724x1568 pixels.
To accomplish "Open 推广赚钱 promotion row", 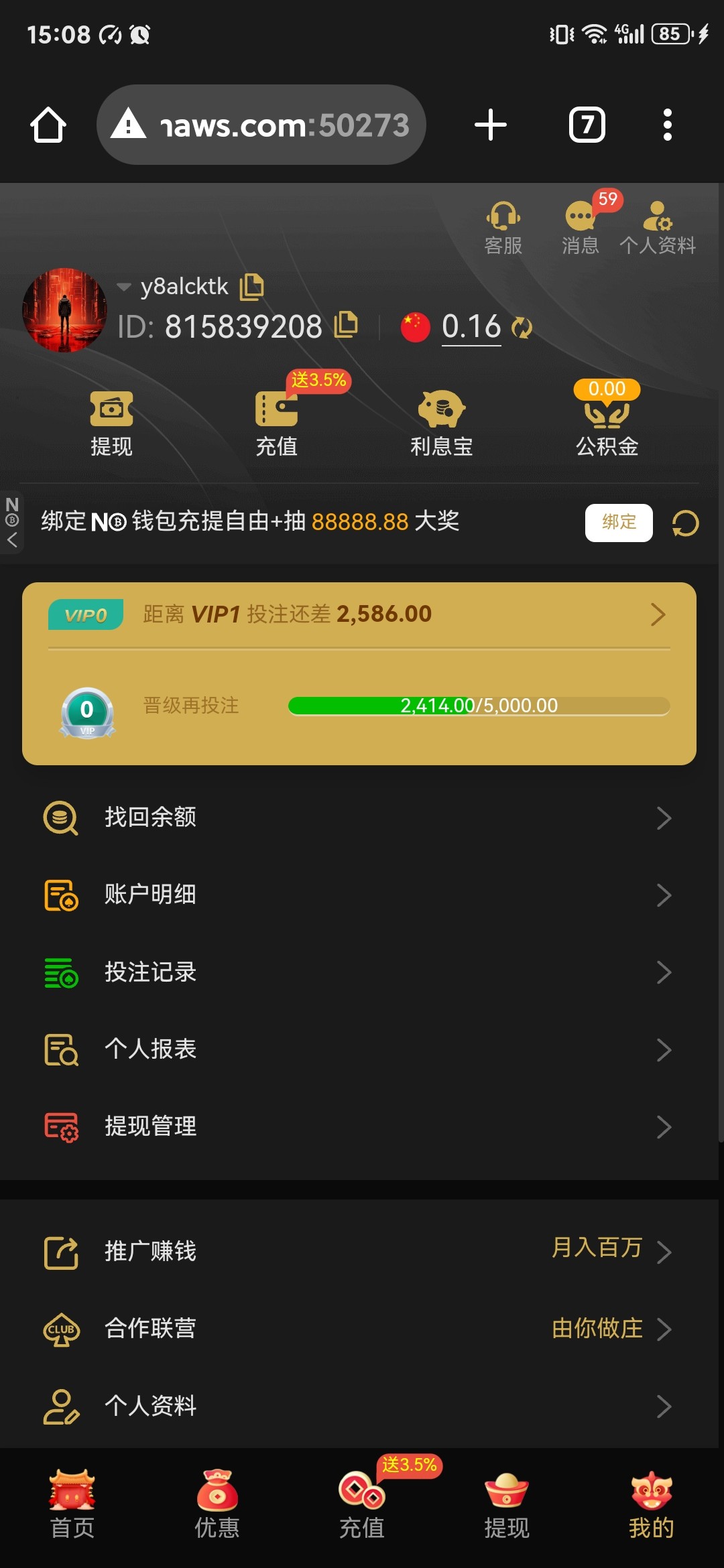I will pyautogui.click(x=359, y=1251).
